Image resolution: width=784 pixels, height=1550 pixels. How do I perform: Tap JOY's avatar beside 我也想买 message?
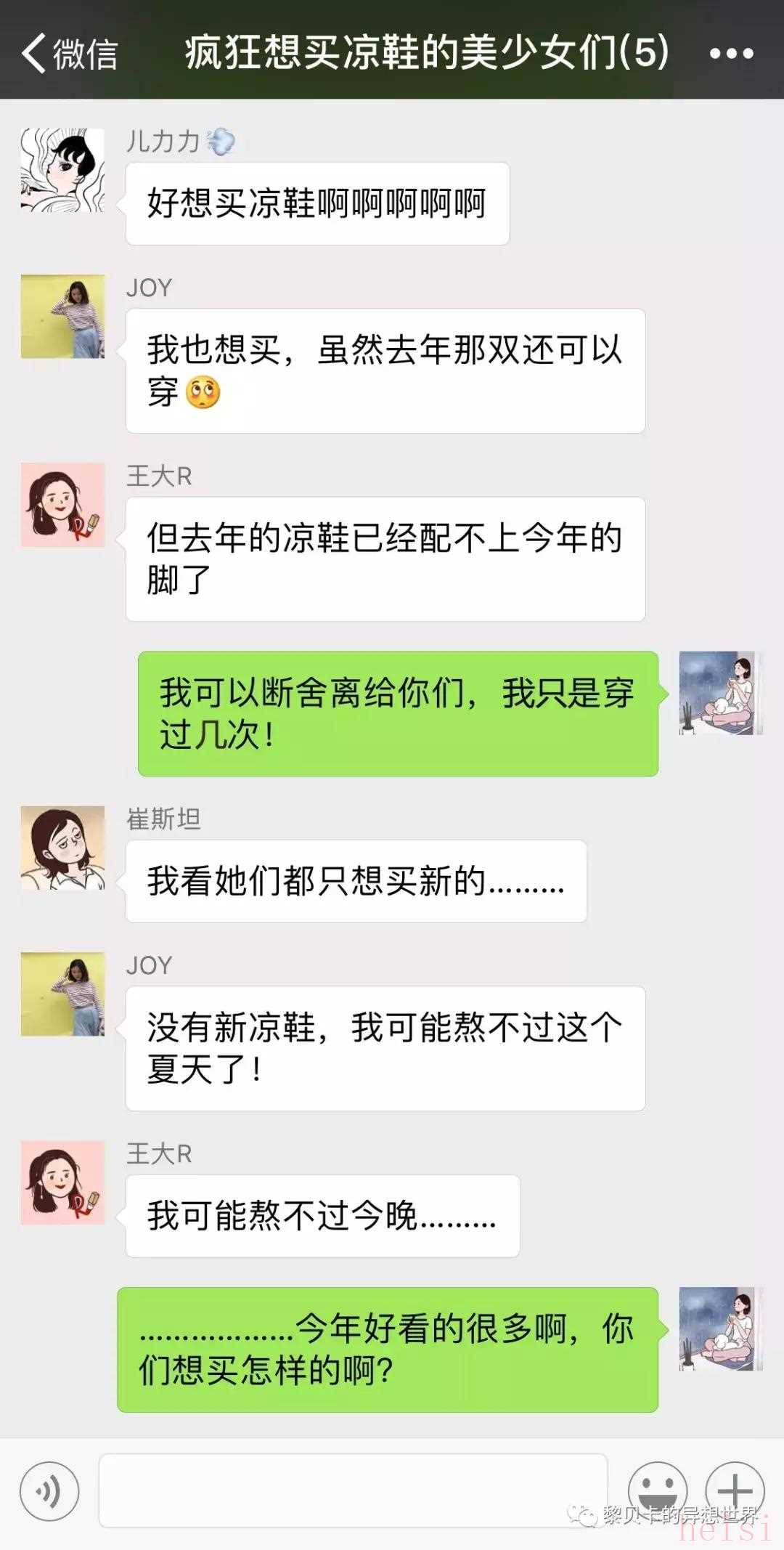(x=62, y=317)
